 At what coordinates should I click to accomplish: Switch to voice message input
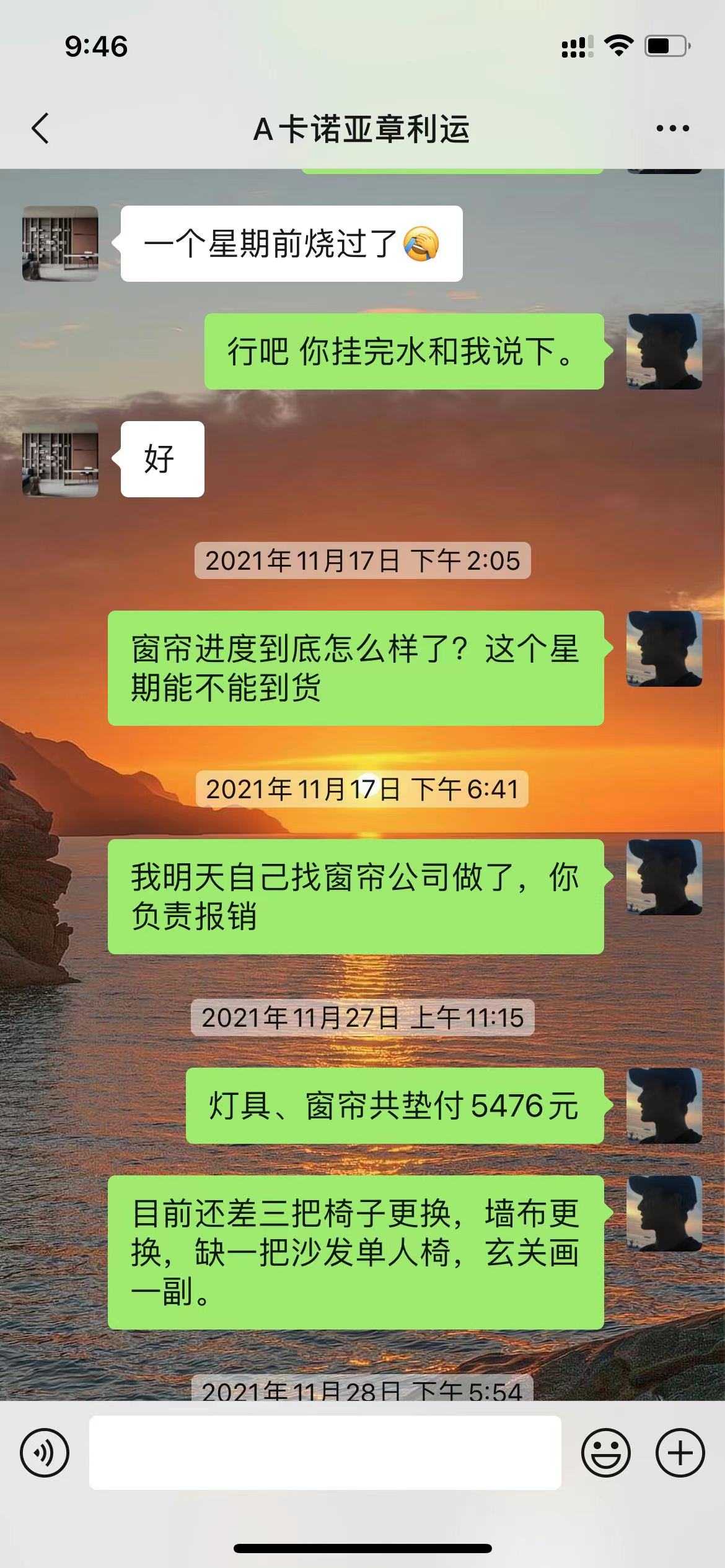[x=45, y=1452]
